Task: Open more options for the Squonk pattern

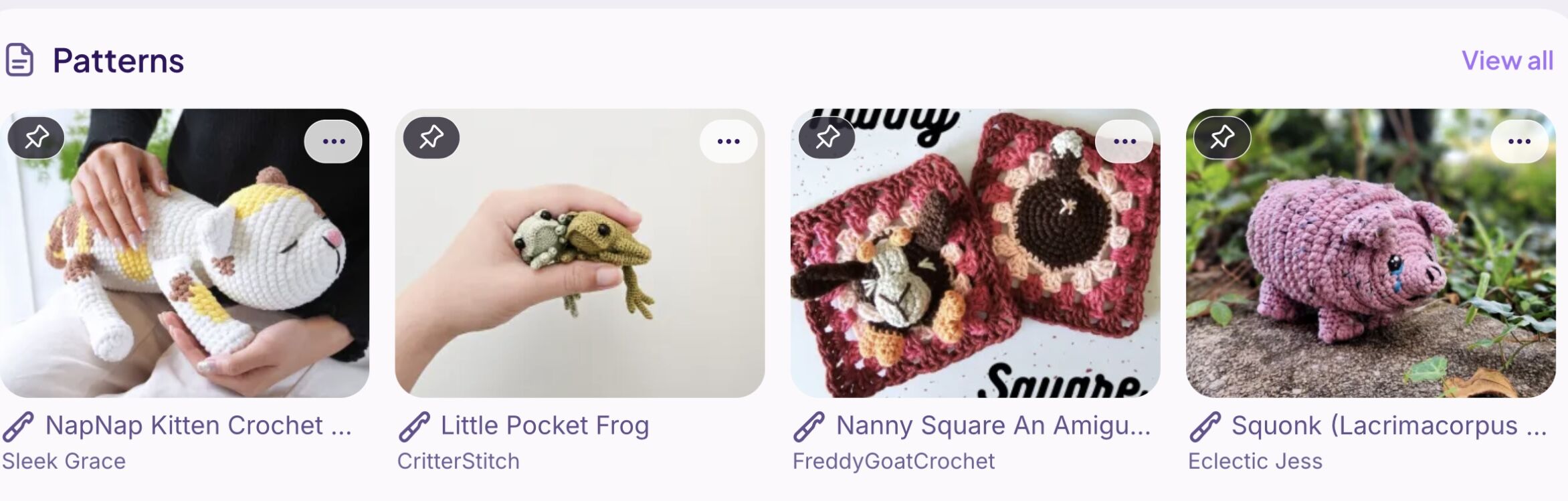Action: 1518,142
